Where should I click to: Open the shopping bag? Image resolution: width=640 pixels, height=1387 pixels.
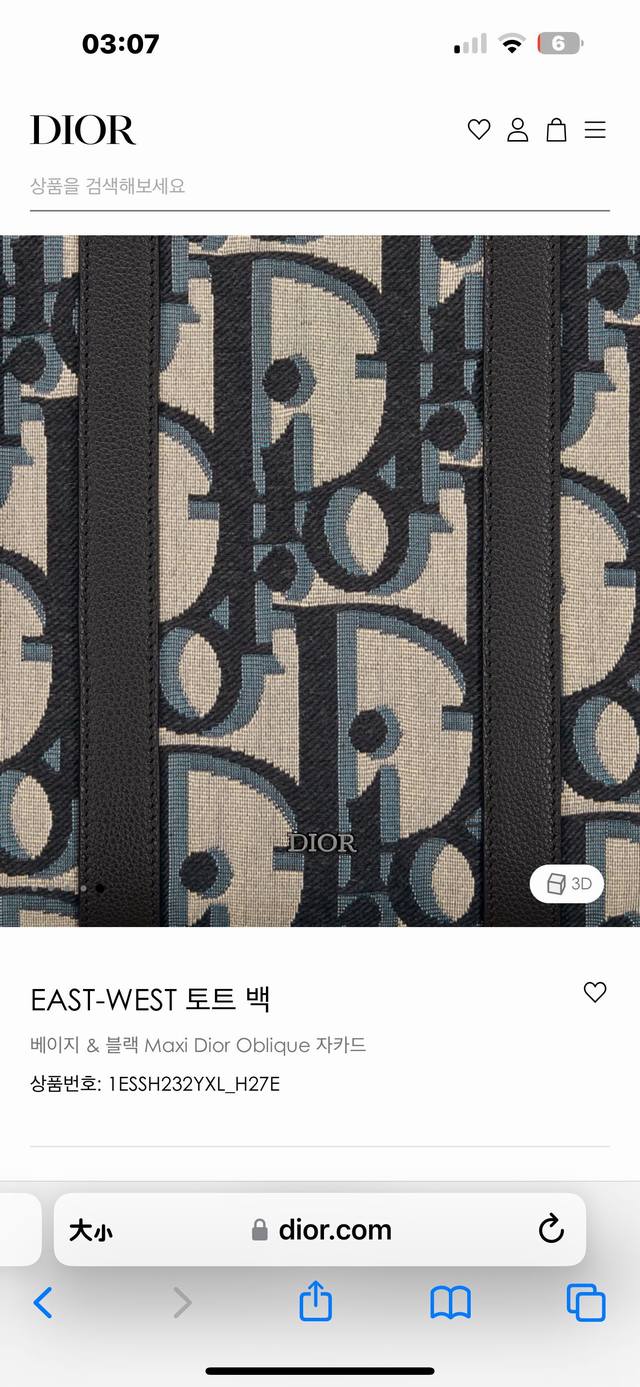[556, 130]
